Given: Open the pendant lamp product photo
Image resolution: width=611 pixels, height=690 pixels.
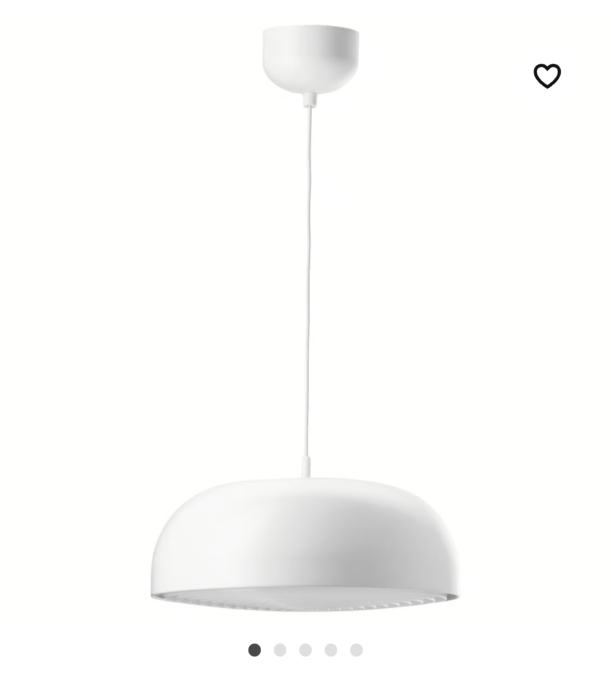Looking at the screenshot, I should (305, 330).
